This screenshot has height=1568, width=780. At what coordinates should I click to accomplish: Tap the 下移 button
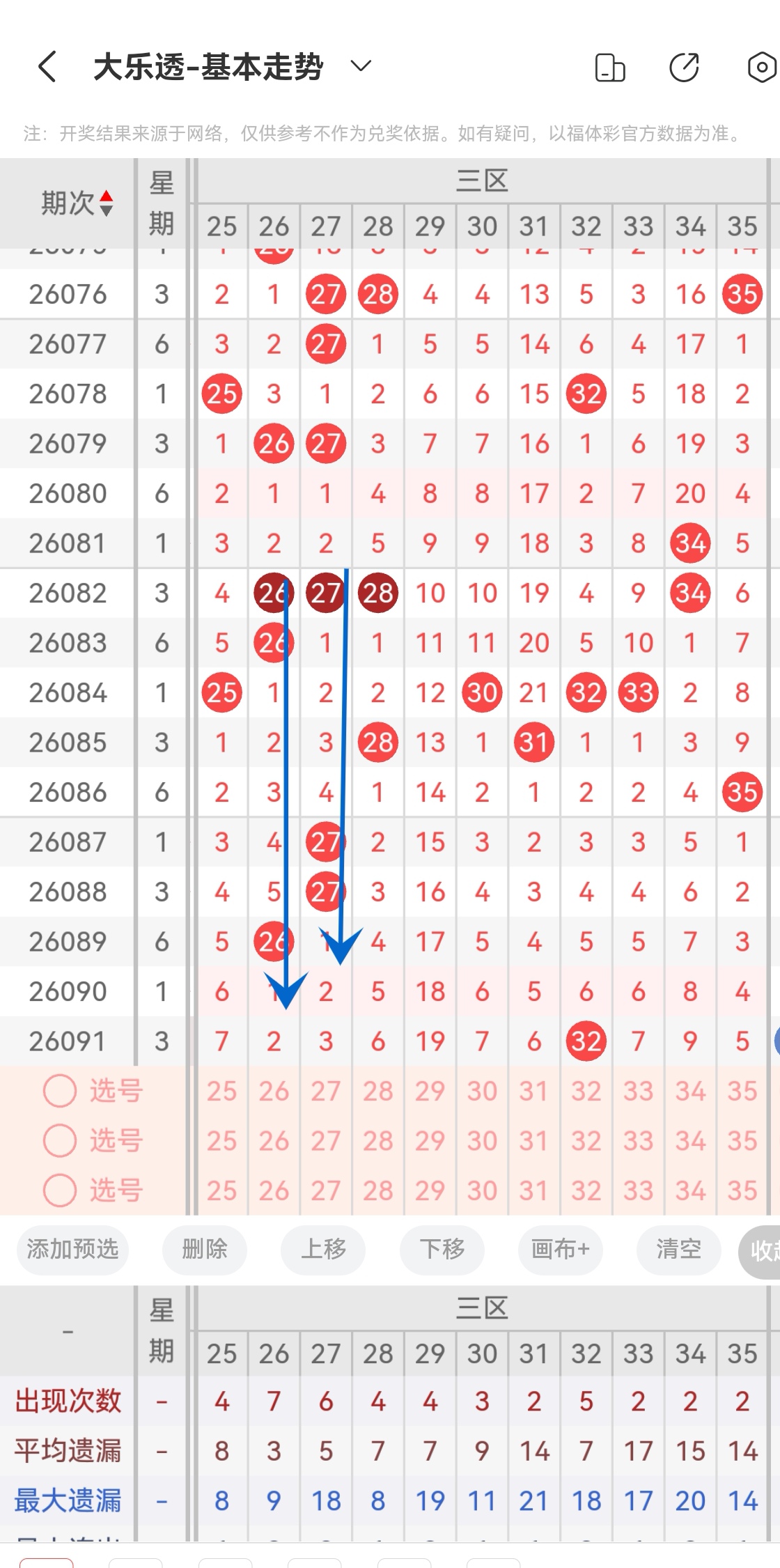coord(442,1249)
